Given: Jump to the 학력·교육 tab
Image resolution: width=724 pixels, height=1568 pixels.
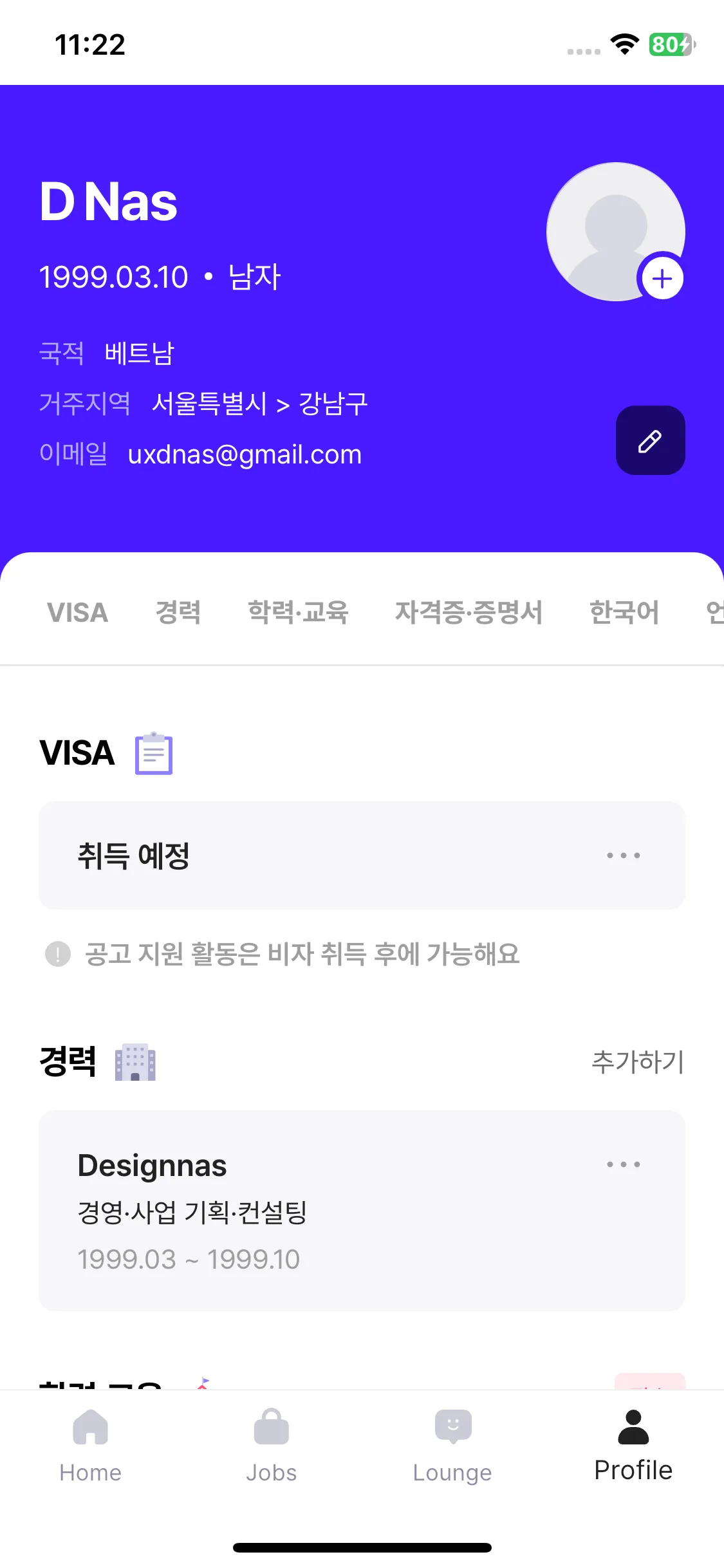Looking at the screenshot, I should [298, 612].
